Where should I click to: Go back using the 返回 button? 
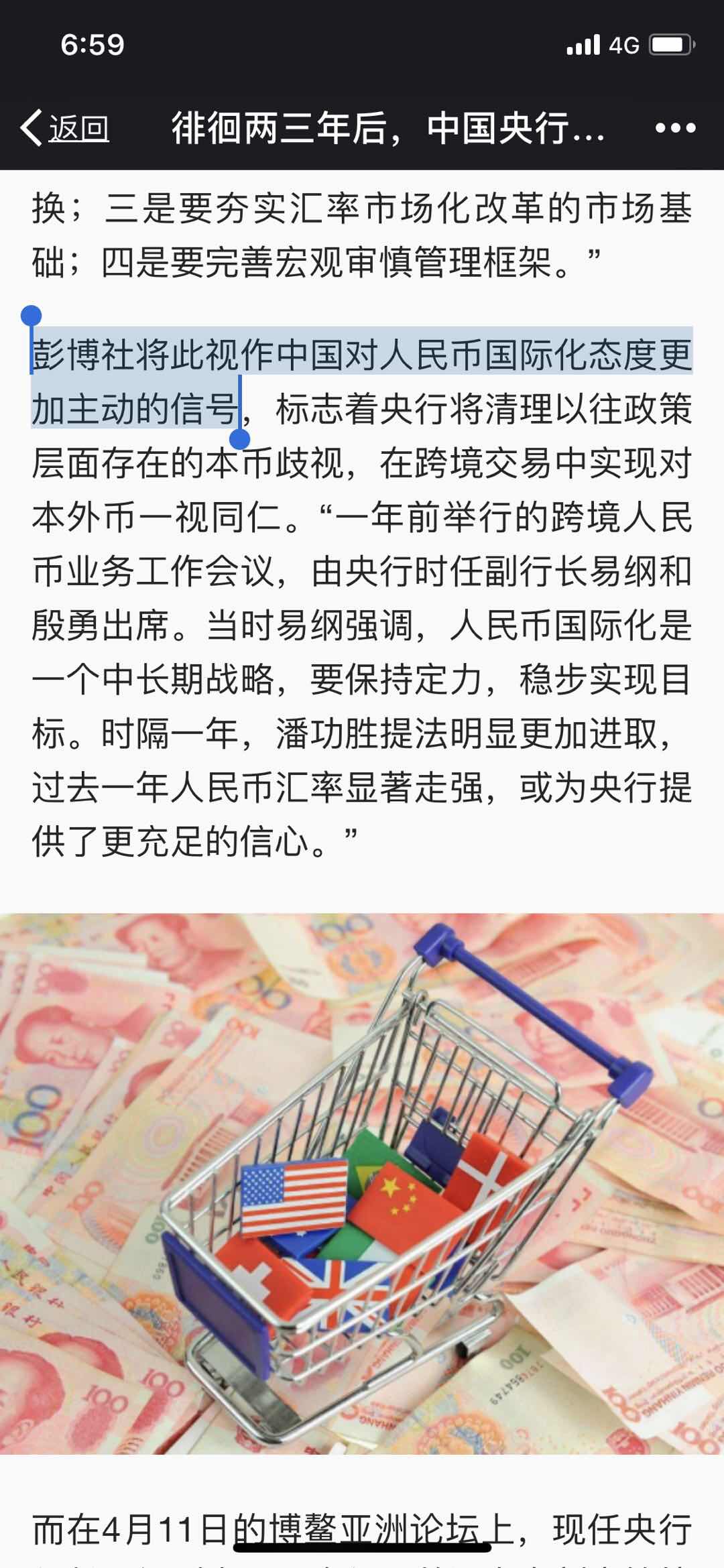pyautogui.click(x=65, y=127)
